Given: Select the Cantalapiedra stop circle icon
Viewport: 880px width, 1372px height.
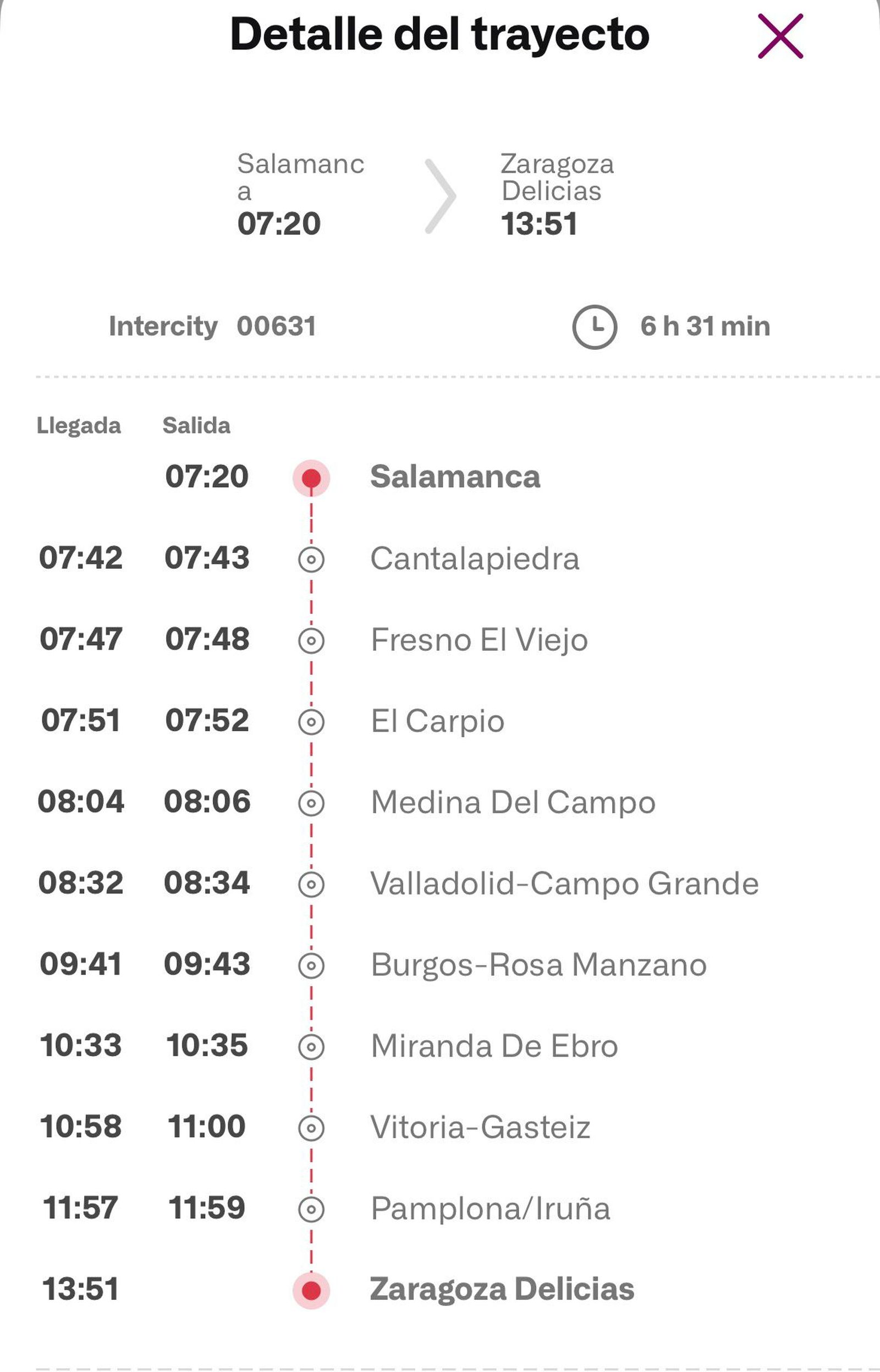Looking at the screenshot, I should point(311,559).
